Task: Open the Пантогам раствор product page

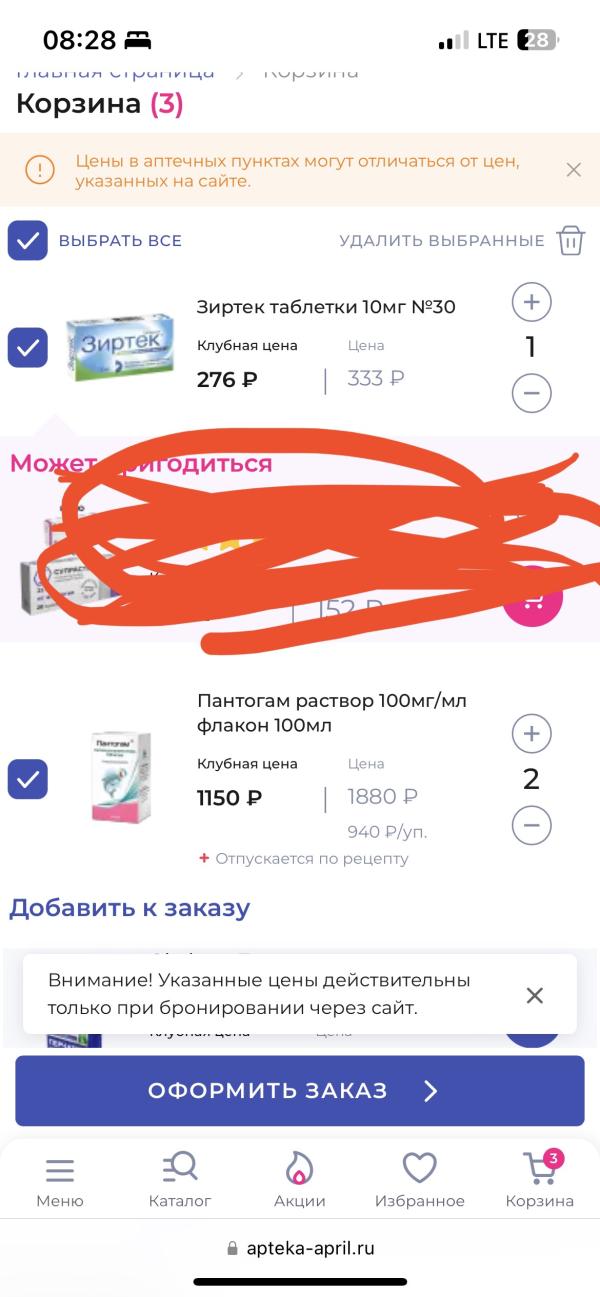Action: [x=331, y=713]
